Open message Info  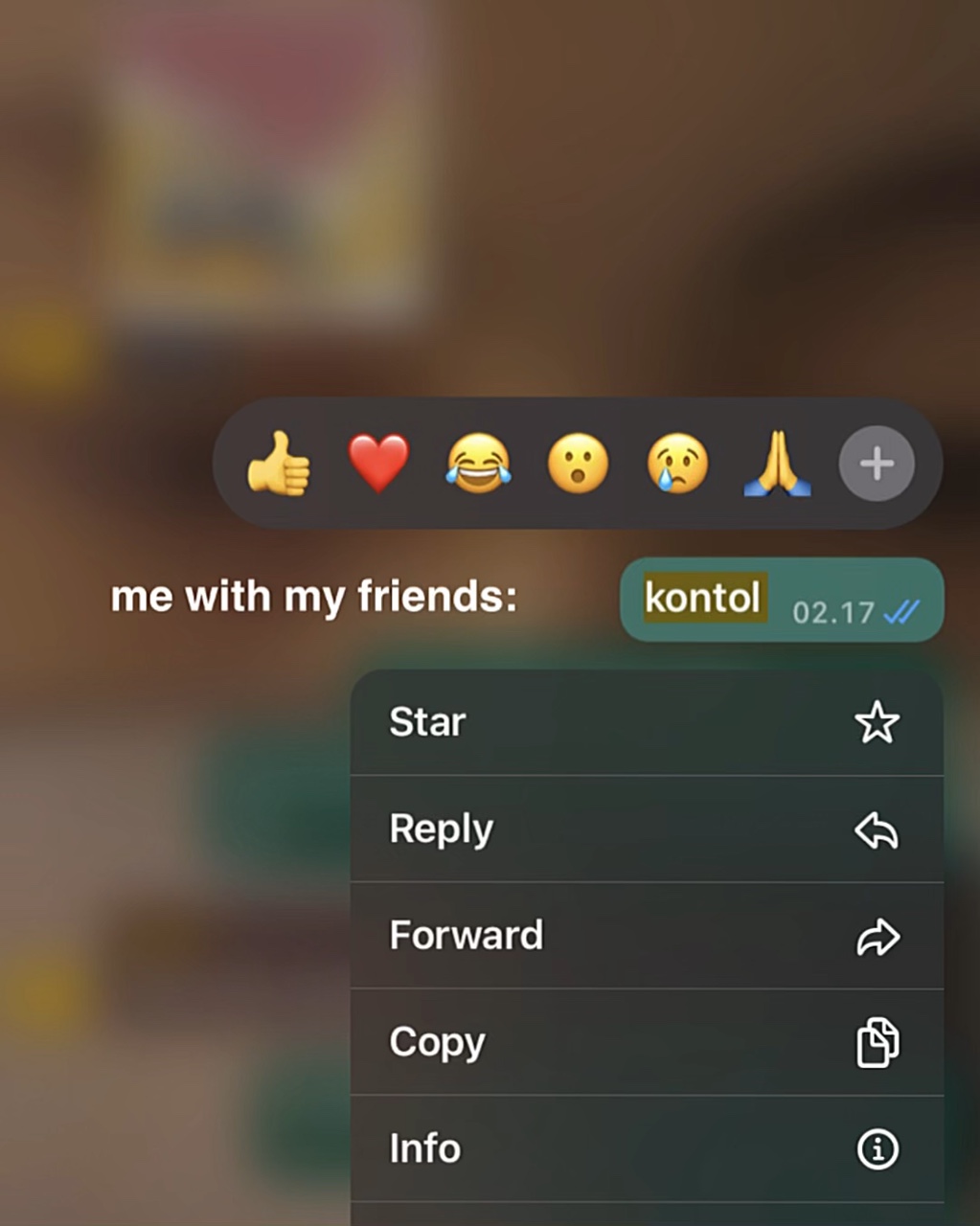tap(647, 1148)
